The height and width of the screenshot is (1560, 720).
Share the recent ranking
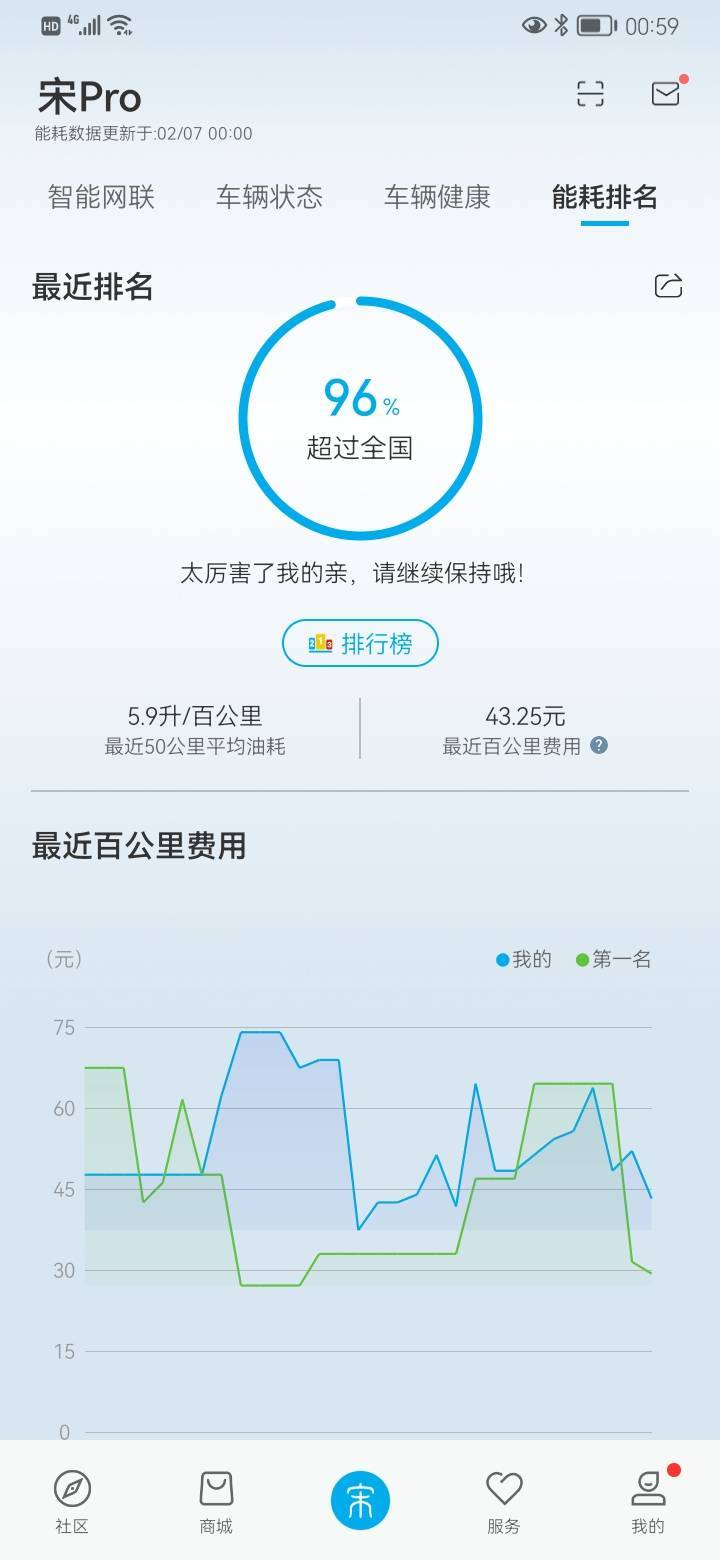tap(668, 286)
